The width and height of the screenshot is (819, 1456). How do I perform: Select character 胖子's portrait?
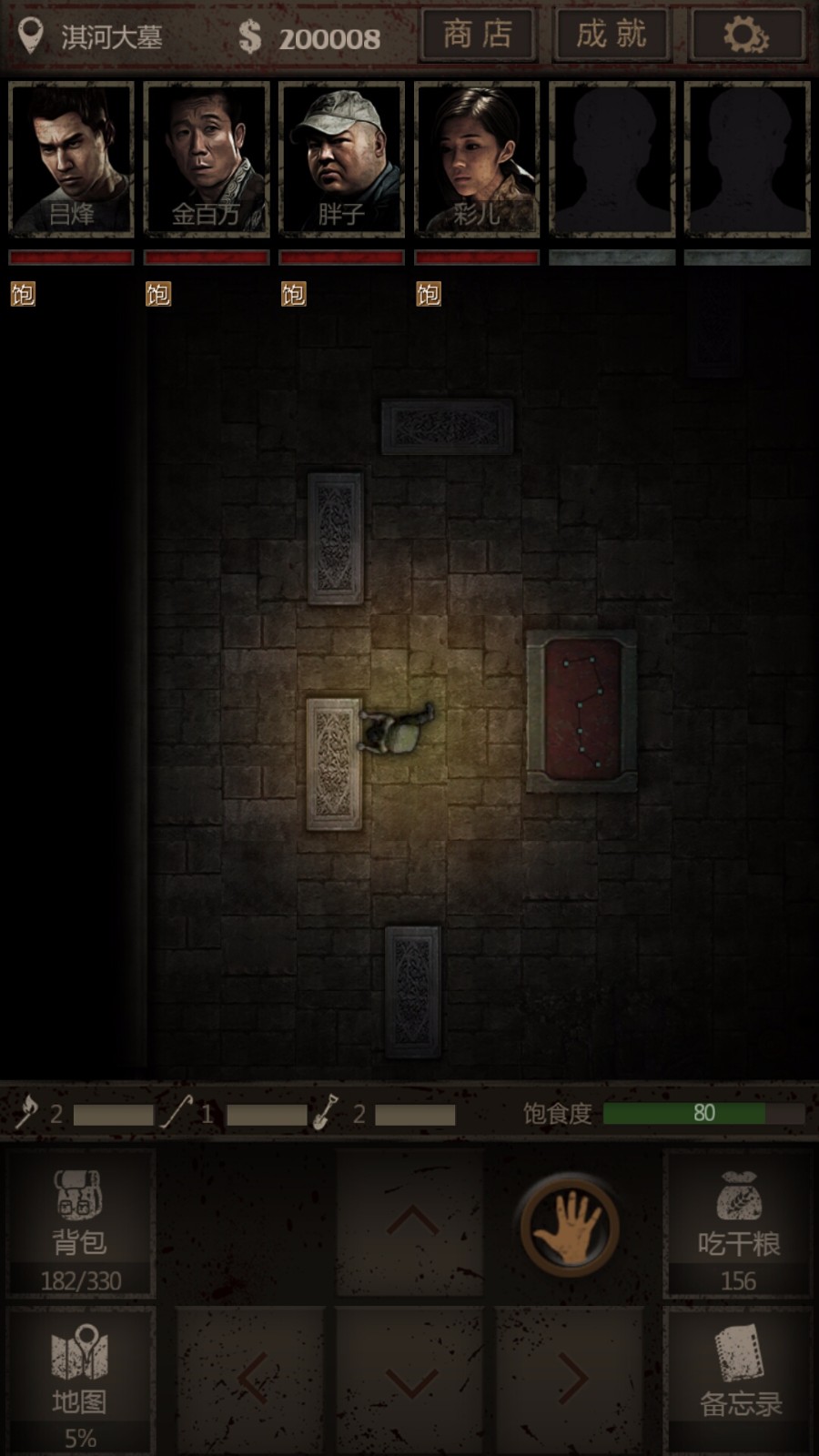(341, 159)
